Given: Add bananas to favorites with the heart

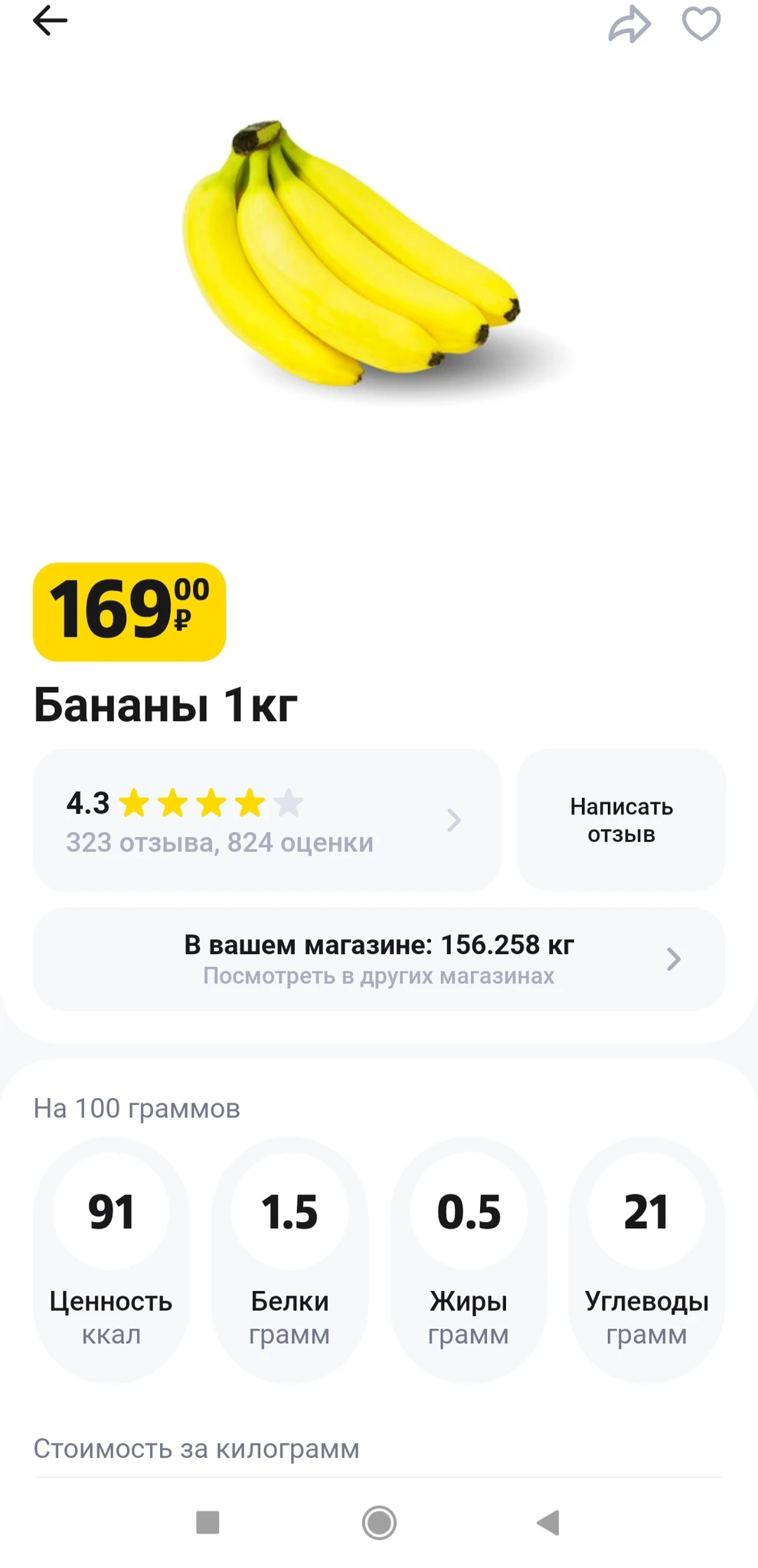Looking at the screenshot, I should 701,24.
